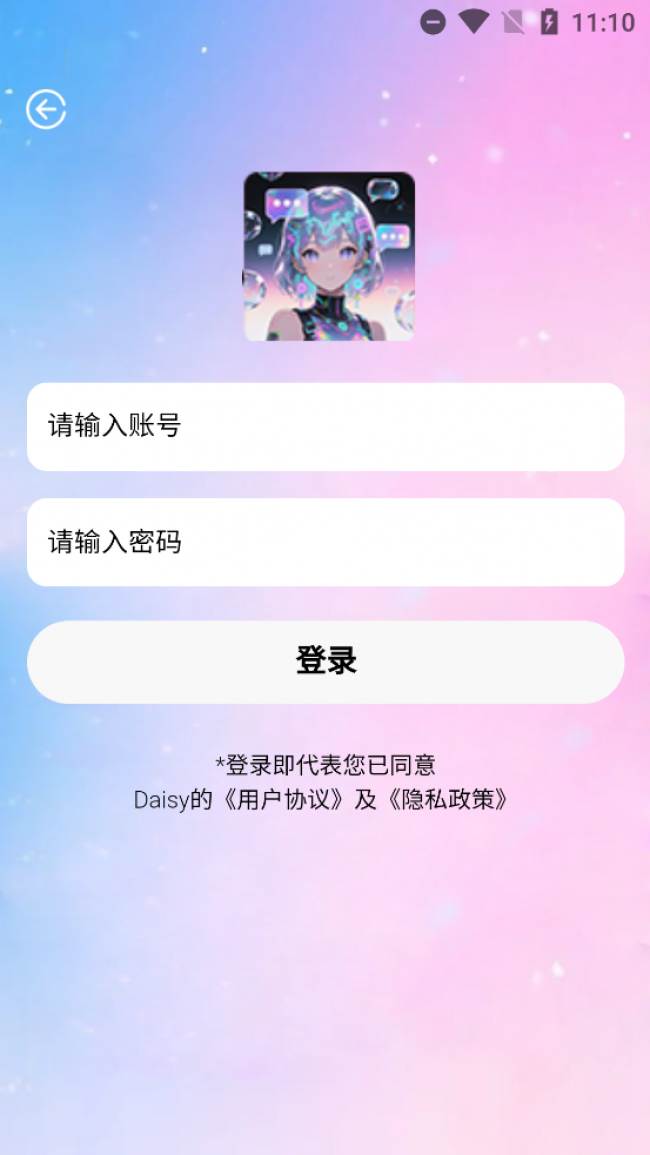Tap the account input field
Image resolution: width=650 pixels, height=1155 pixels.
click(x=325, y=427)
